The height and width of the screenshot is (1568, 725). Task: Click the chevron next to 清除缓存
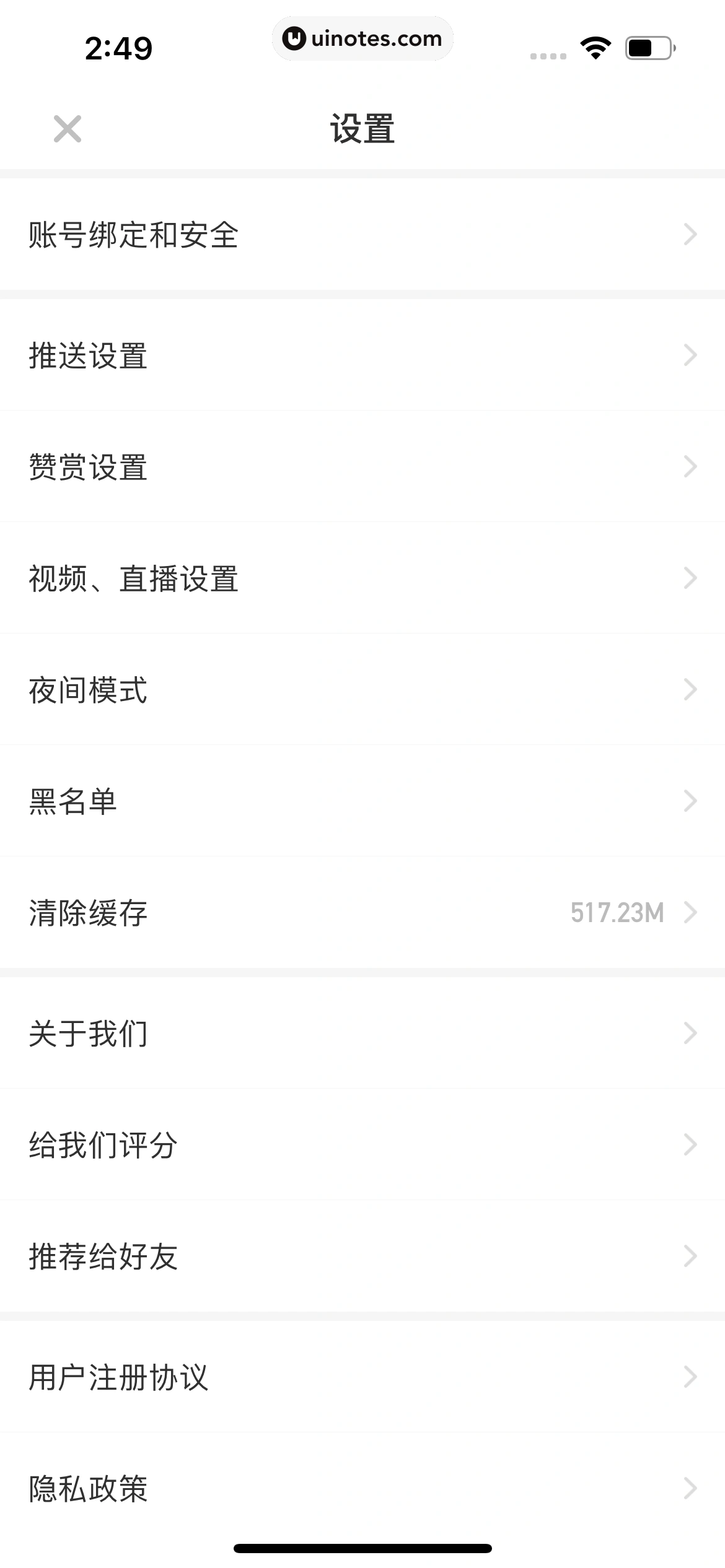(x=690, y=912)
